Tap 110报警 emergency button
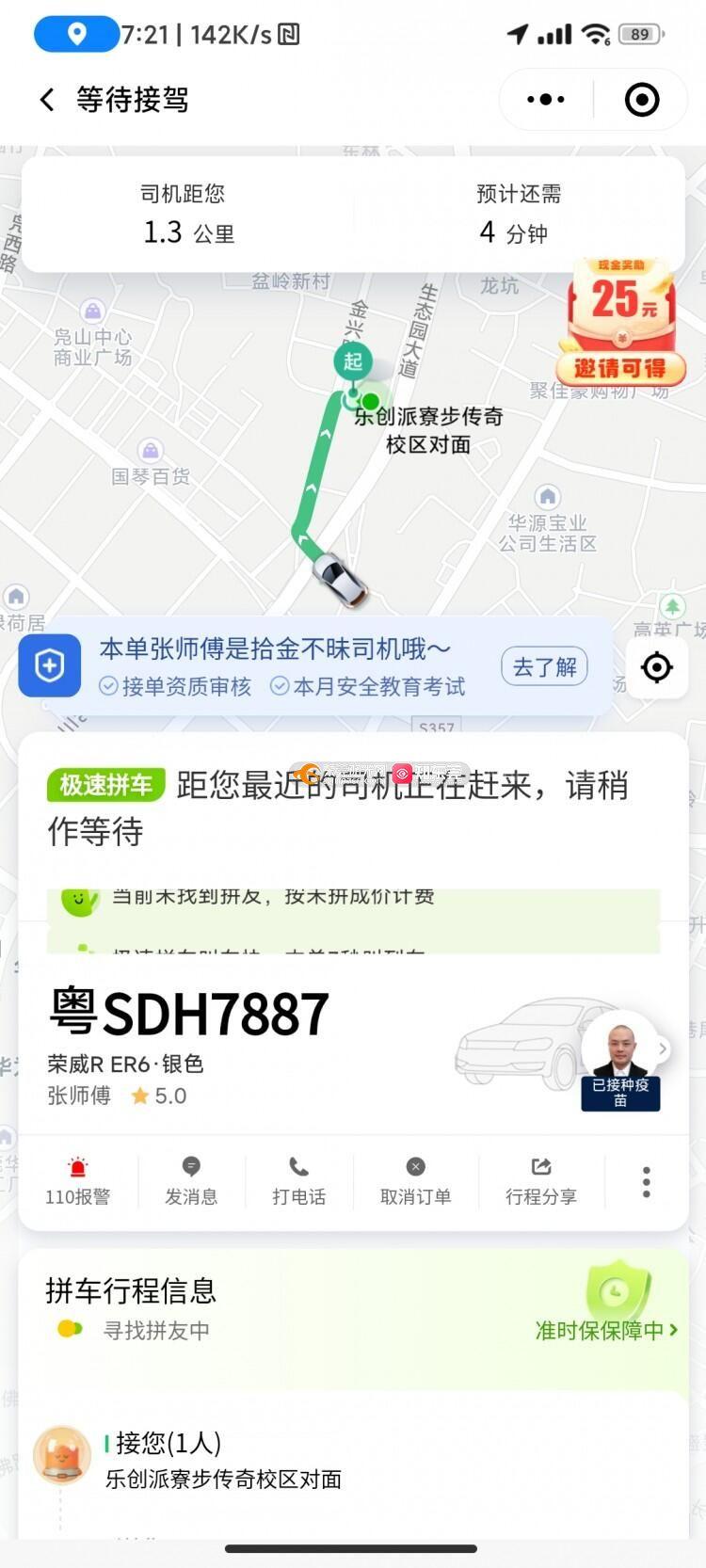 coord(78,1180)
